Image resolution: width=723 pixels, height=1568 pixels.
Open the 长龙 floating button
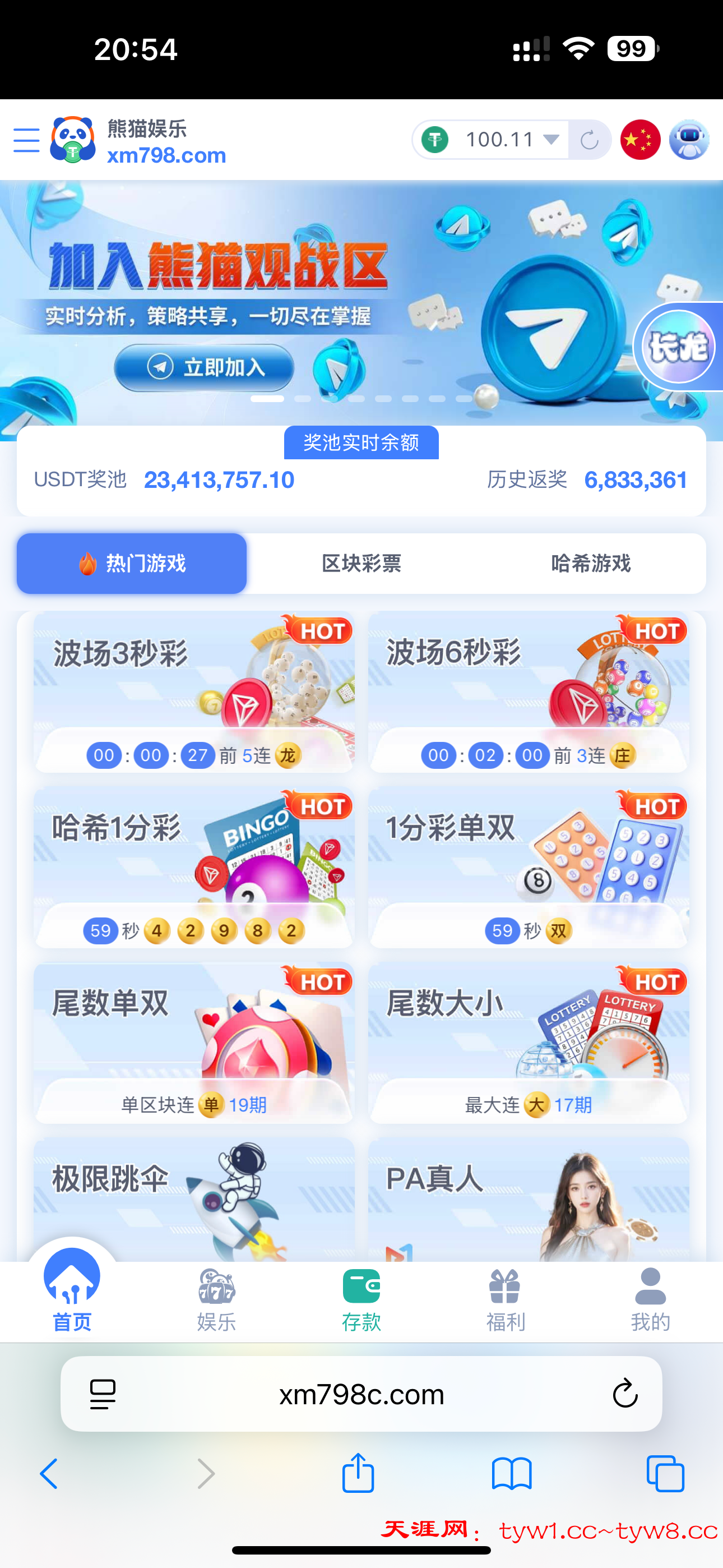(679, 347)
